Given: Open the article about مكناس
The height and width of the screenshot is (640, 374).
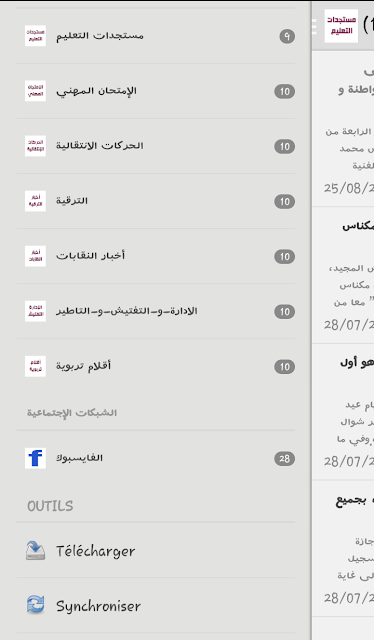Looking at the screenshot, I should click(343, 276).
